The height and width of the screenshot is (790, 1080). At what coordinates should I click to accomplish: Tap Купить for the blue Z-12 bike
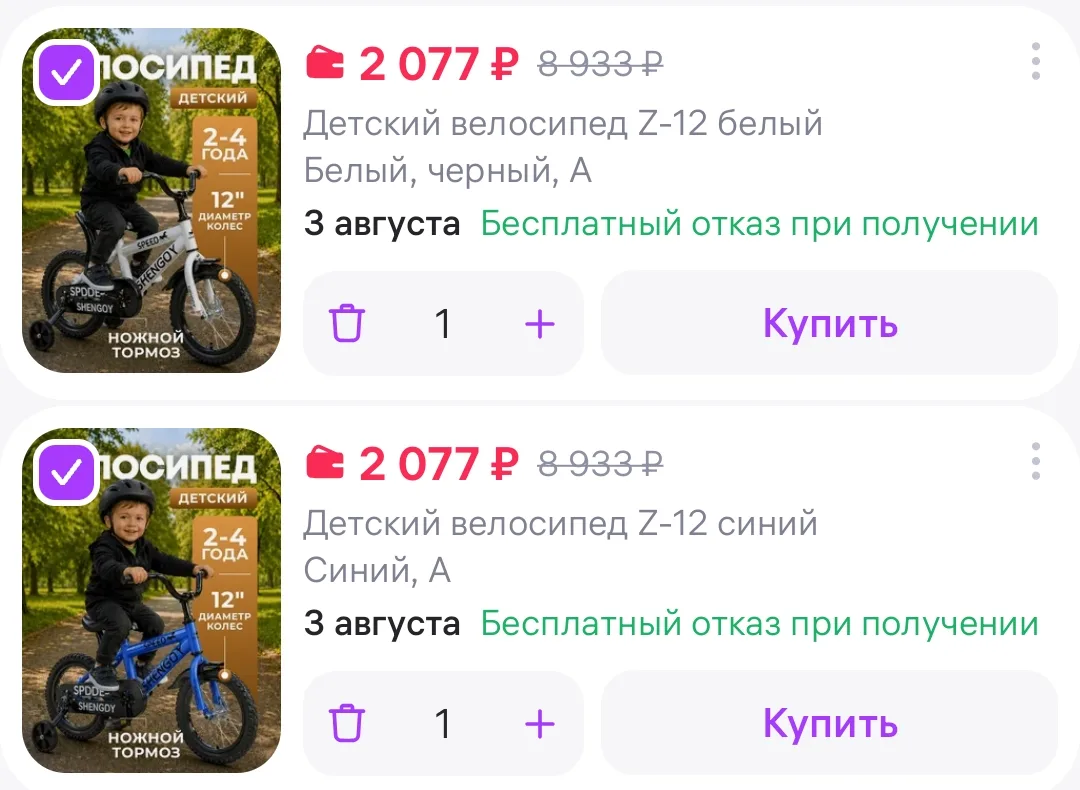click(x=829, y=723)
